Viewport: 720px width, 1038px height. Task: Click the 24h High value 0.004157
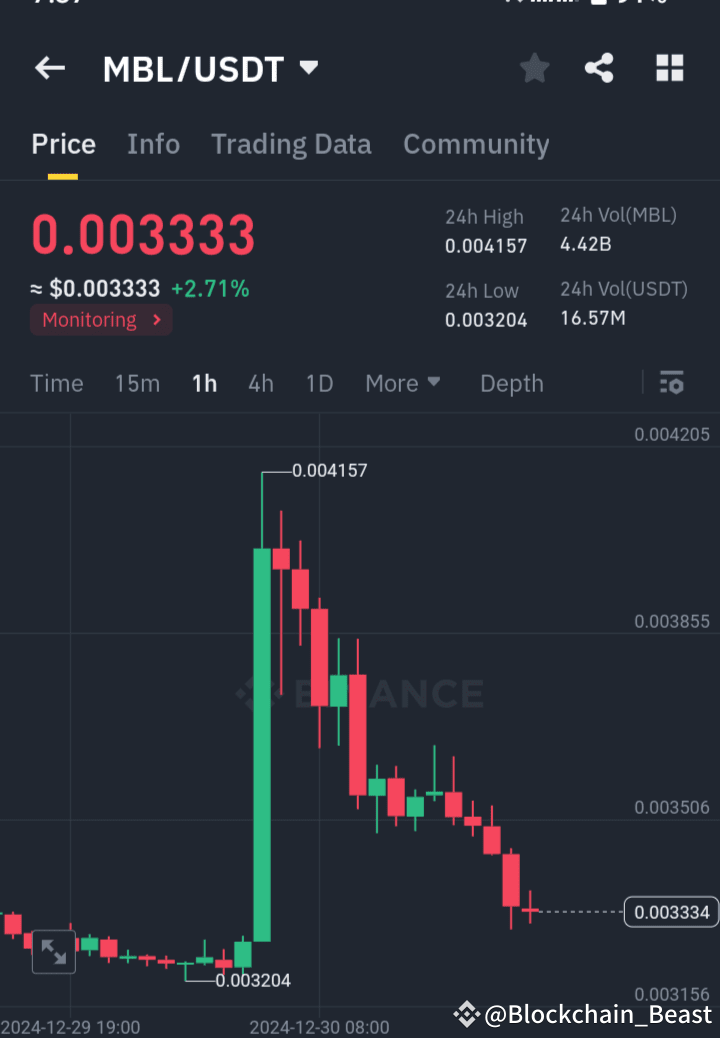point(487,245)
